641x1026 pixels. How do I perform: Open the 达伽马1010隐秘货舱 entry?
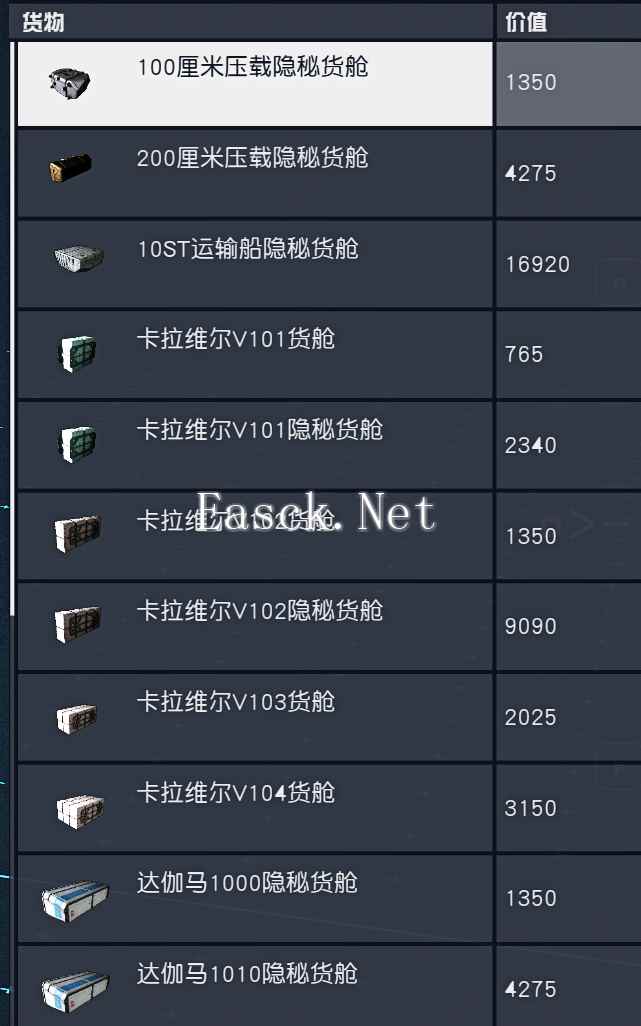pos(255,986)
